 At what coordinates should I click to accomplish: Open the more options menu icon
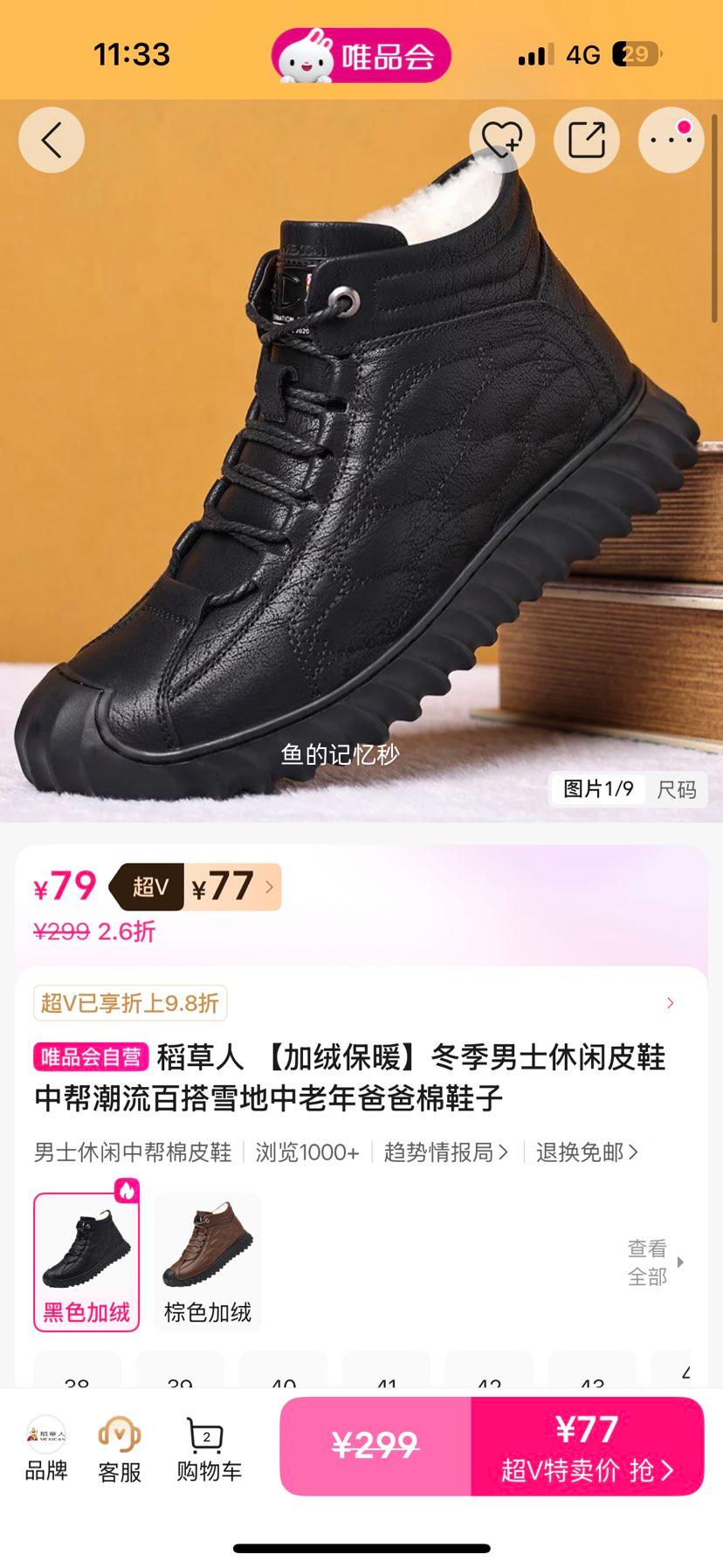[x=669, y=139]
